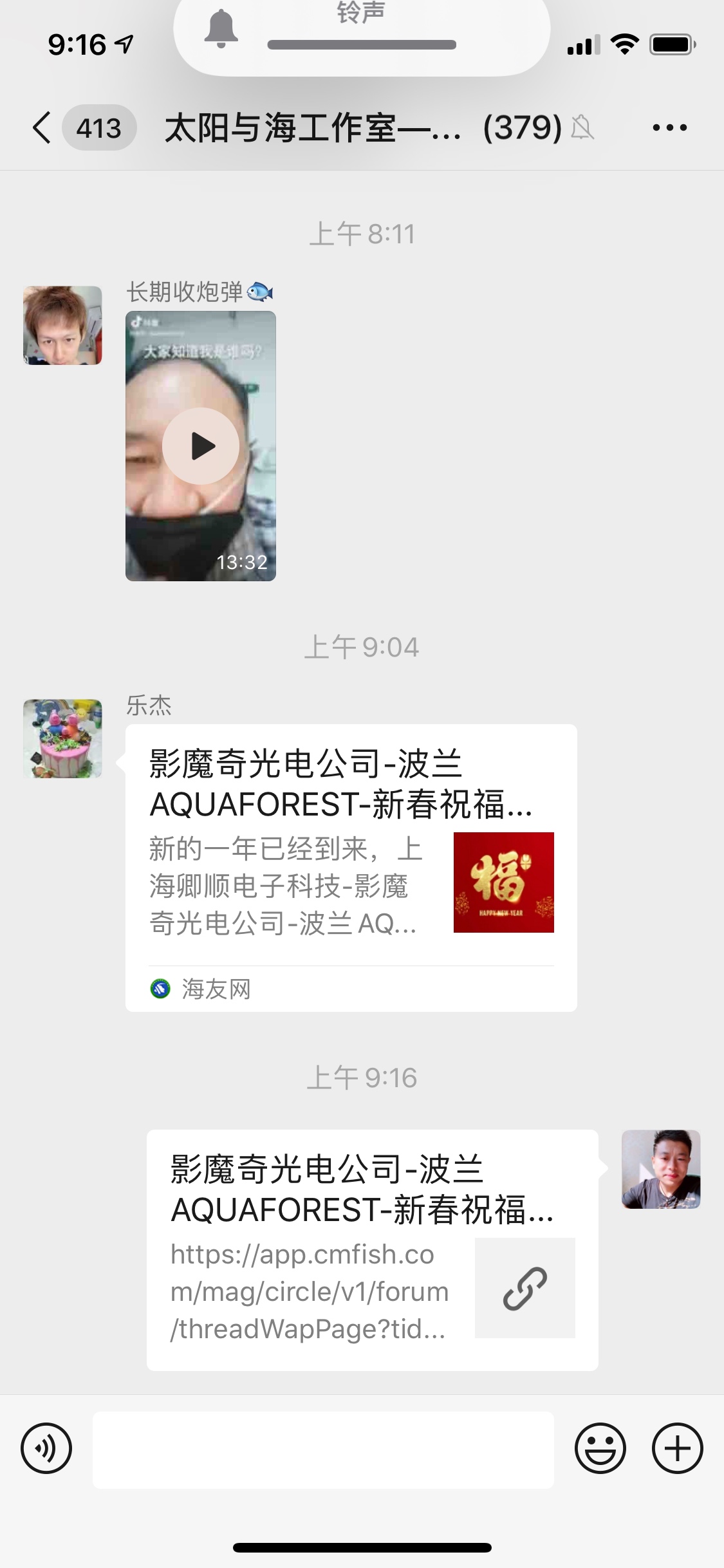Viewport: 724px width, 1568px height.
Task: Play the 13:32 video message
Action: point(201,446)
